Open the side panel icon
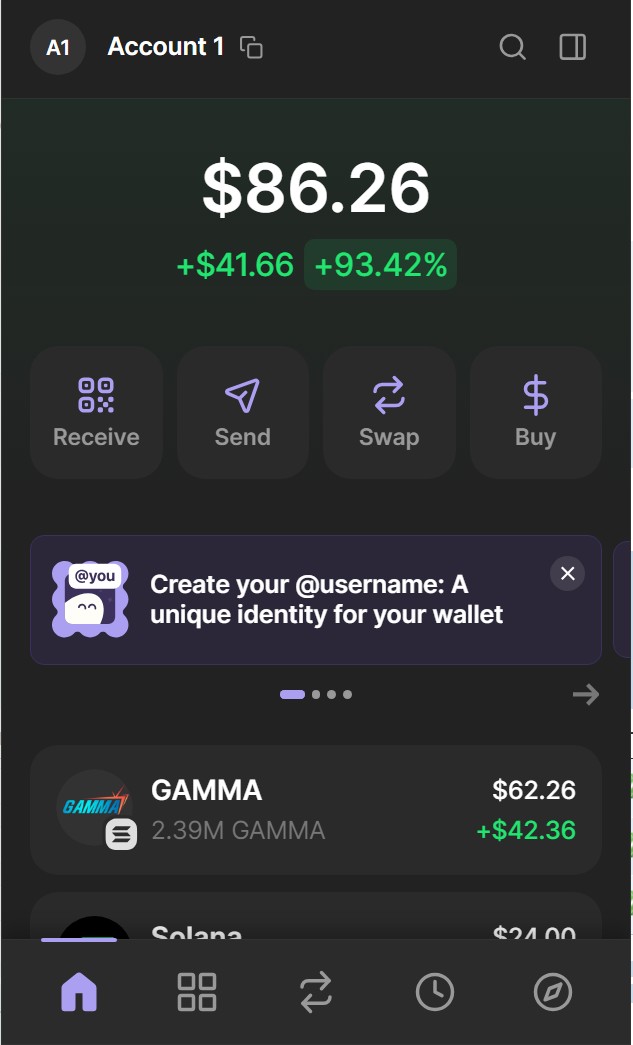 573,47
